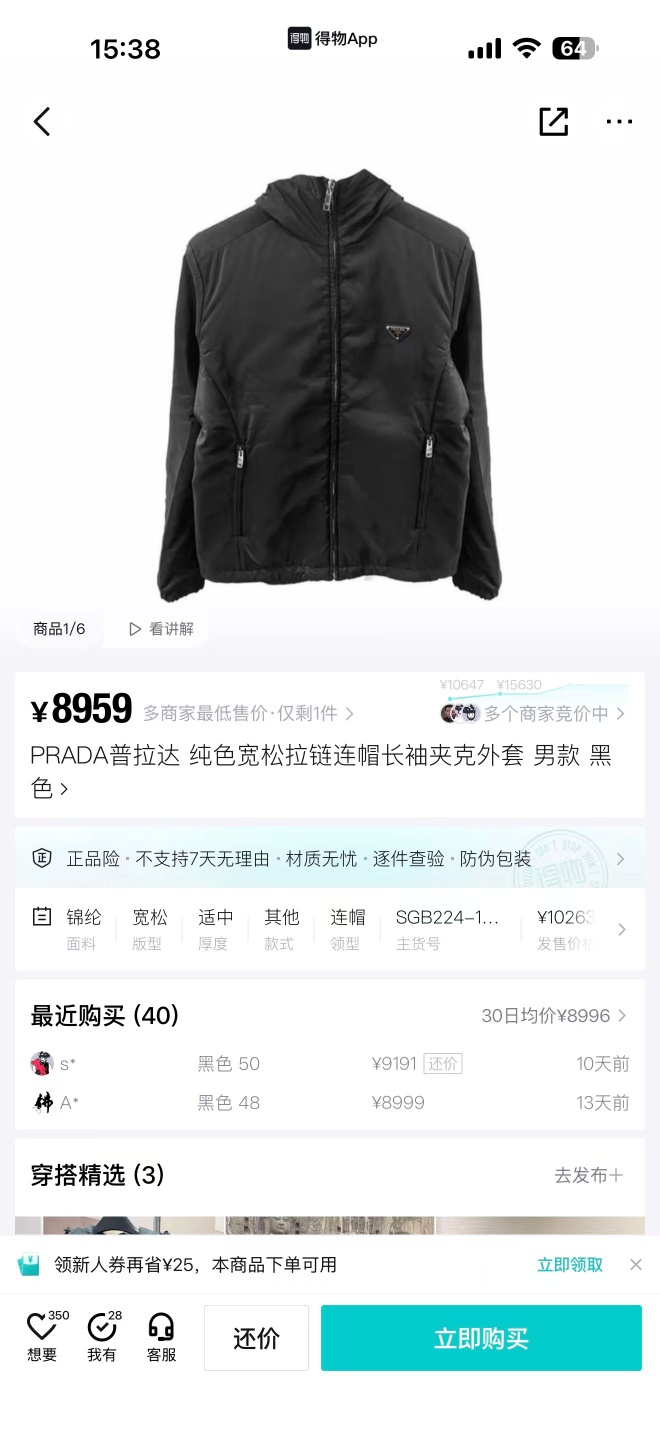
Task: Open the three-dot overflow menu
Action: point(619,122)
